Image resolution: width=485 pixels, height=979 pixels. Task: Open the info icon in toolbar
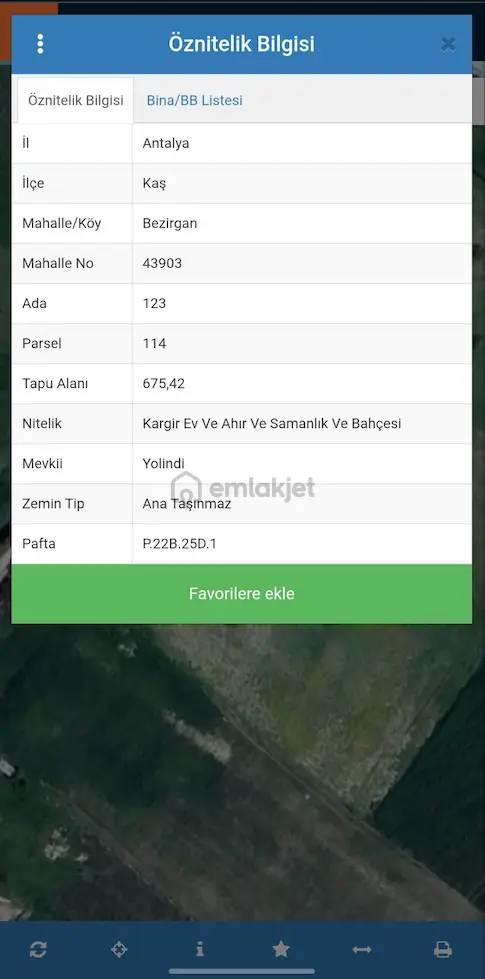(x=200, y=950)
